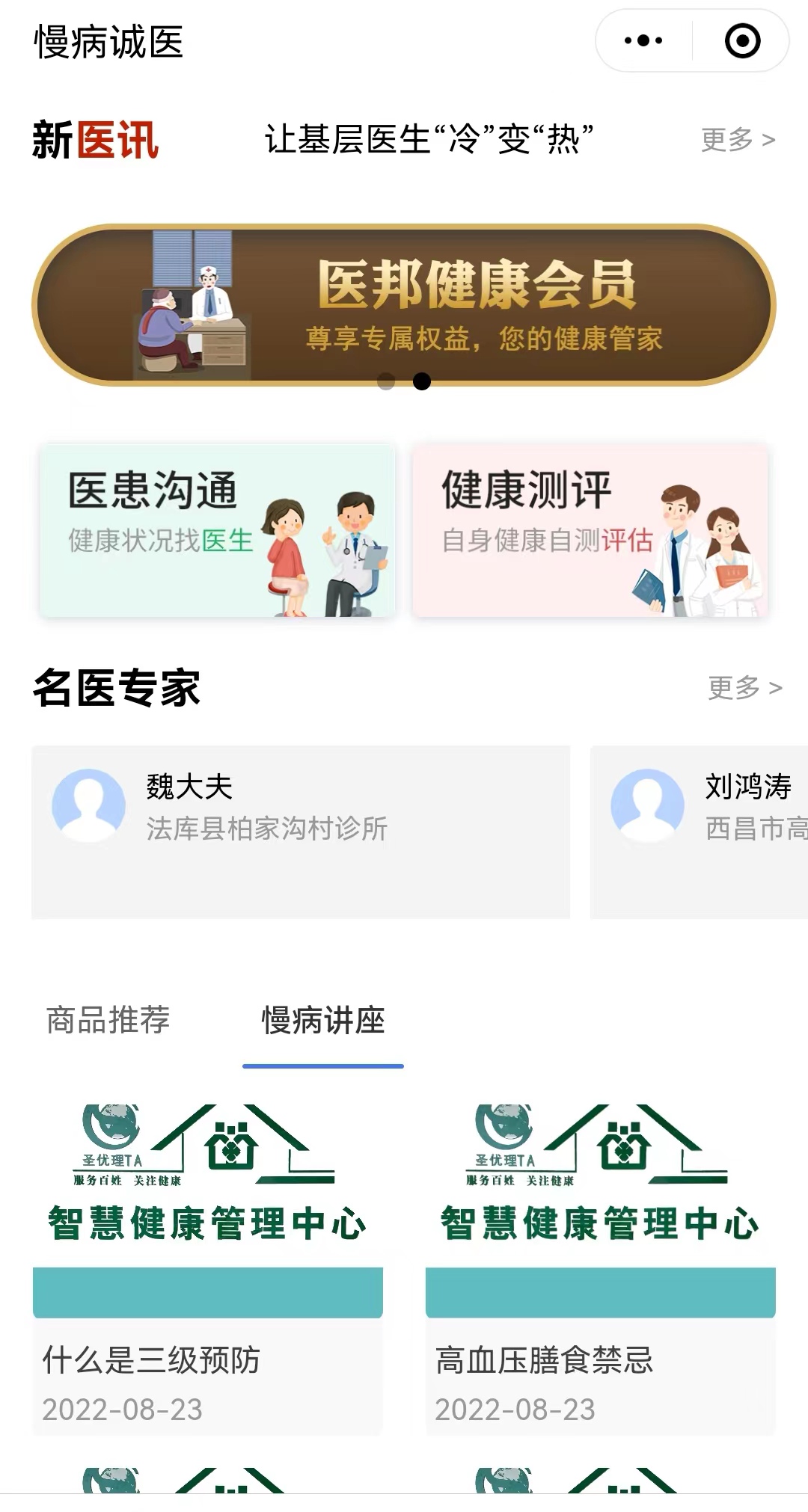This screenshot has width=808, height=1512.
Task: Open the 医邦健康会员 banner
Action: click(404, 305)
